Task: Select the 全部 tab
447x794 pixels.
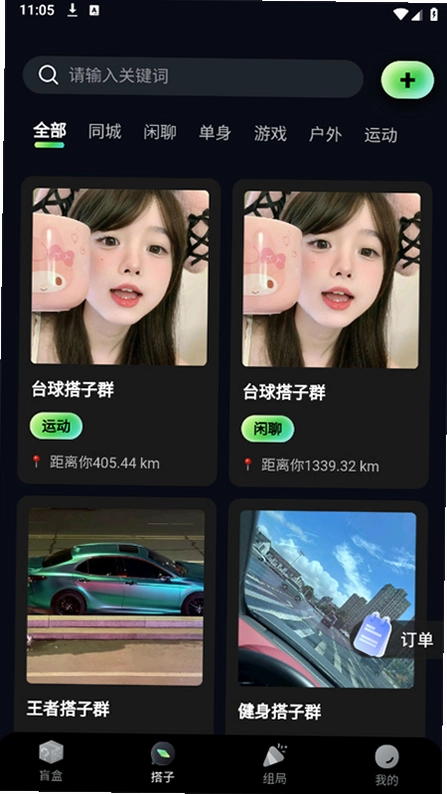Action: 50,131
